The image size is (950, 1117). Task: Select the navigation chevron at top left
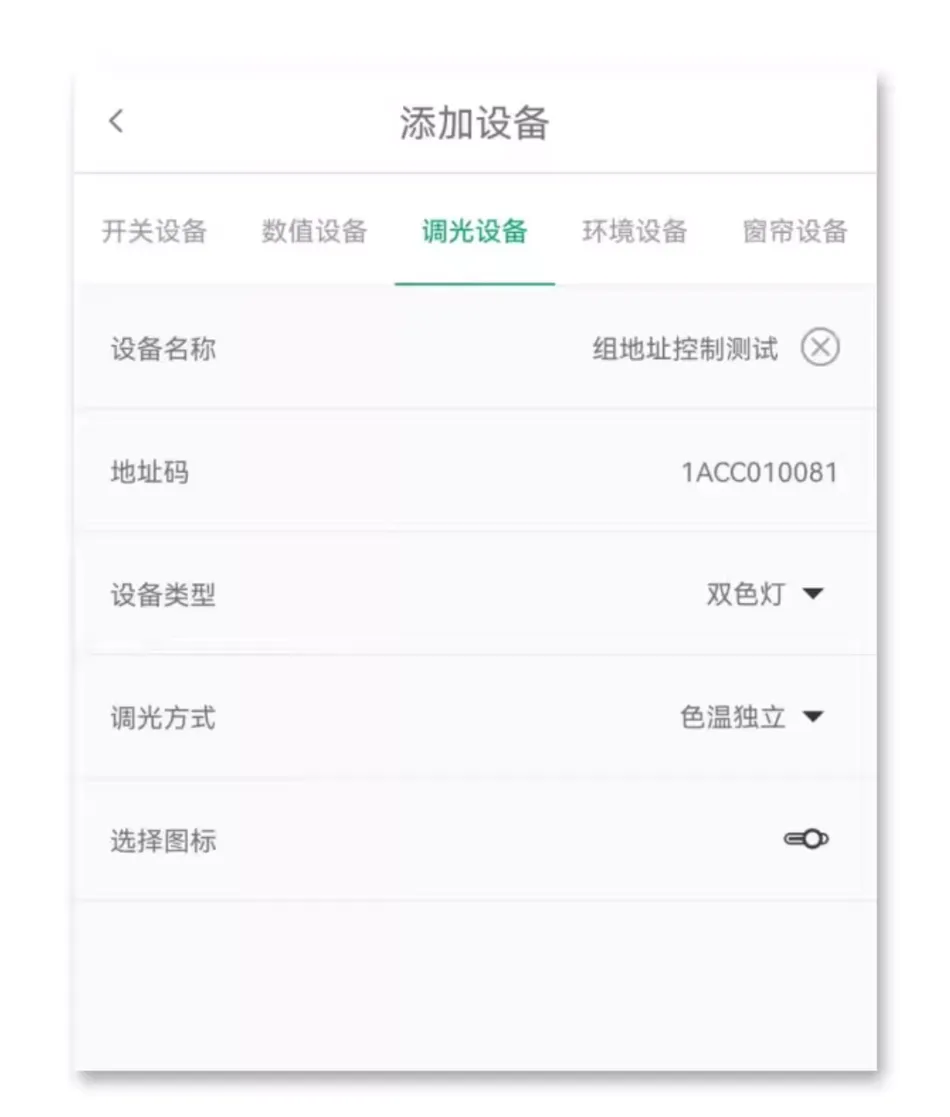click(116, 121)
